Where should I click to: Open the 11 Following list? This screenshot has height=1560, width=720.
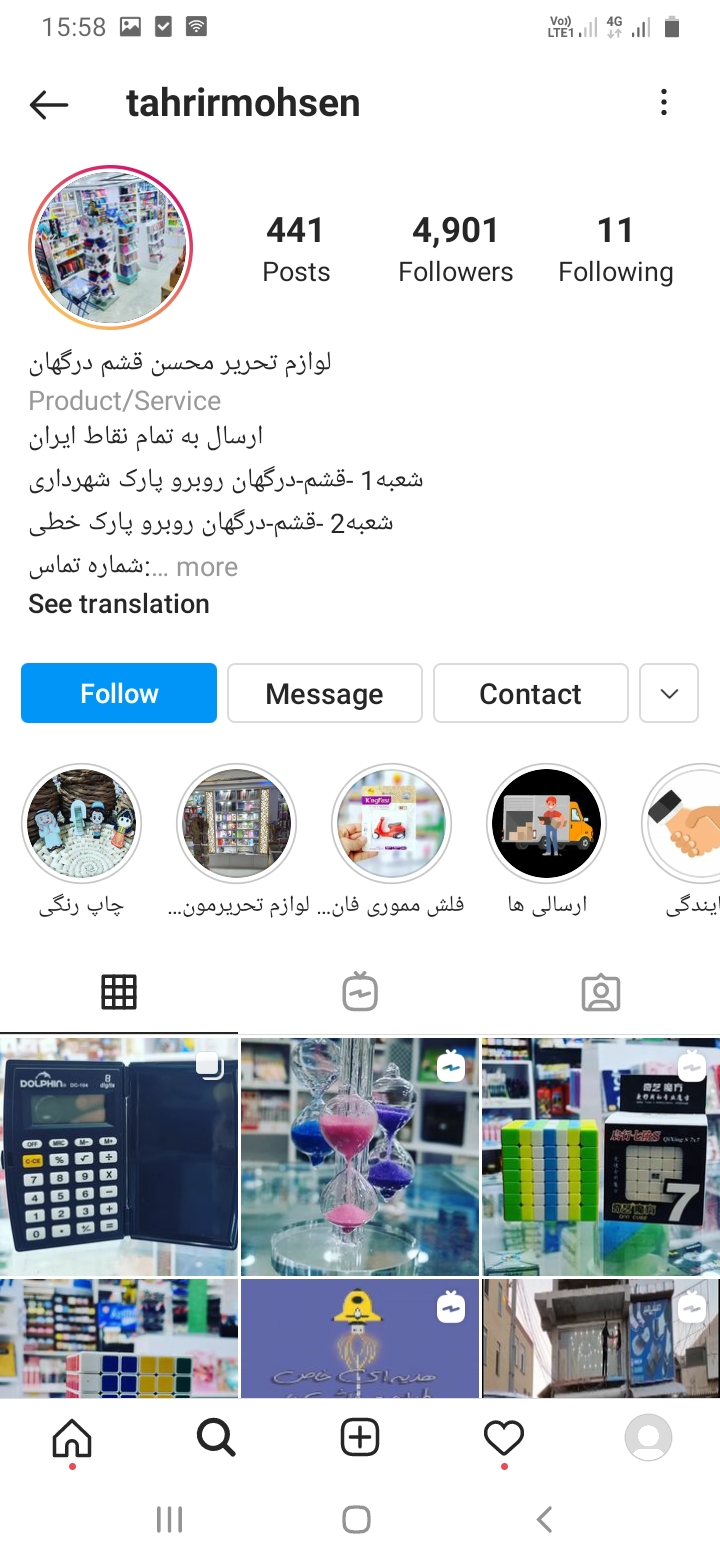coord(615,250)
